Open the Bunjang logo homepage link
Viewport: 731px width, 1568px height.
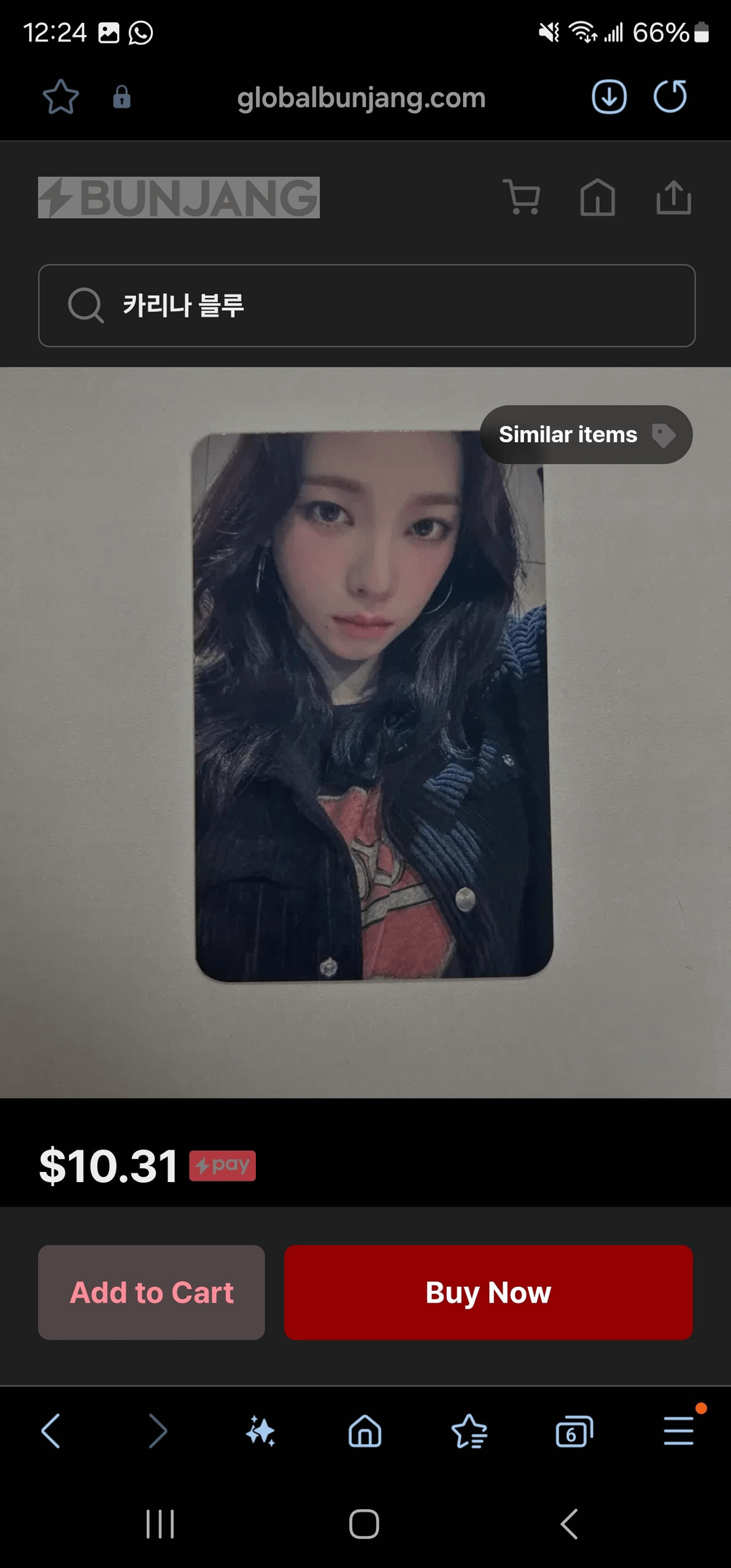pyautogui.click(x=179, y=198)
